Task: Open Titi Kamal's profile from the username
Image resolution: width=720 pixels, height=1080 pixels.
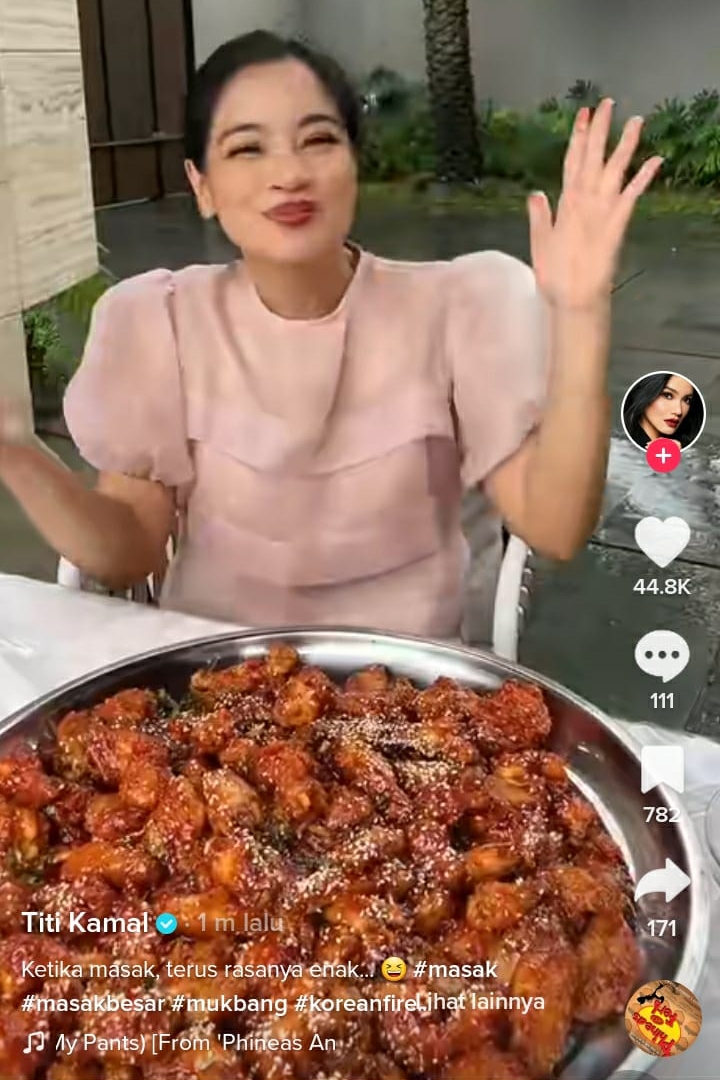Action: tap(85, 923)
